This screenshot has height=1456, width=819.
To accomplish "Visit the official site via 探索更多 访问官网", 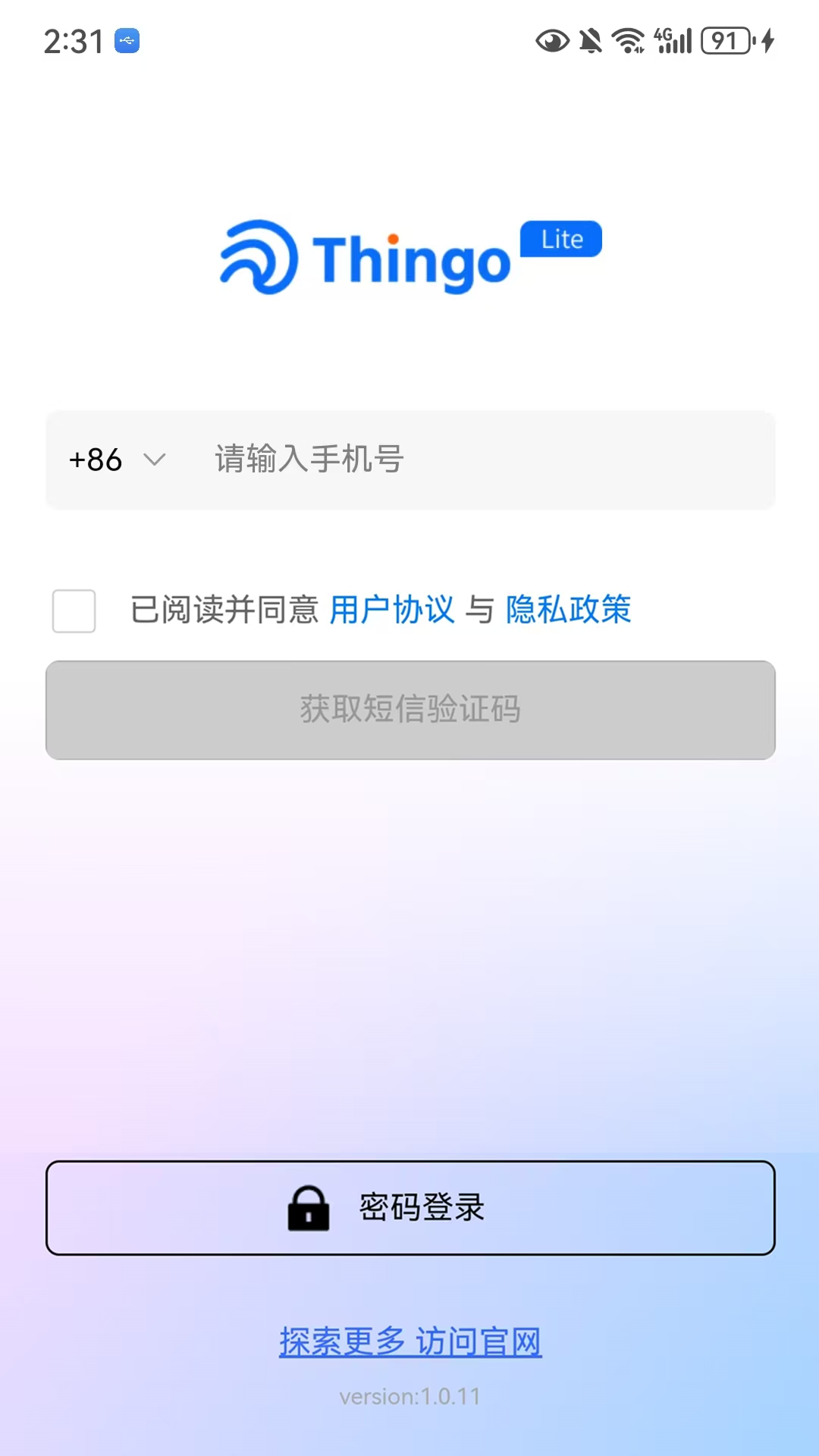I will tap(409, 1340).
